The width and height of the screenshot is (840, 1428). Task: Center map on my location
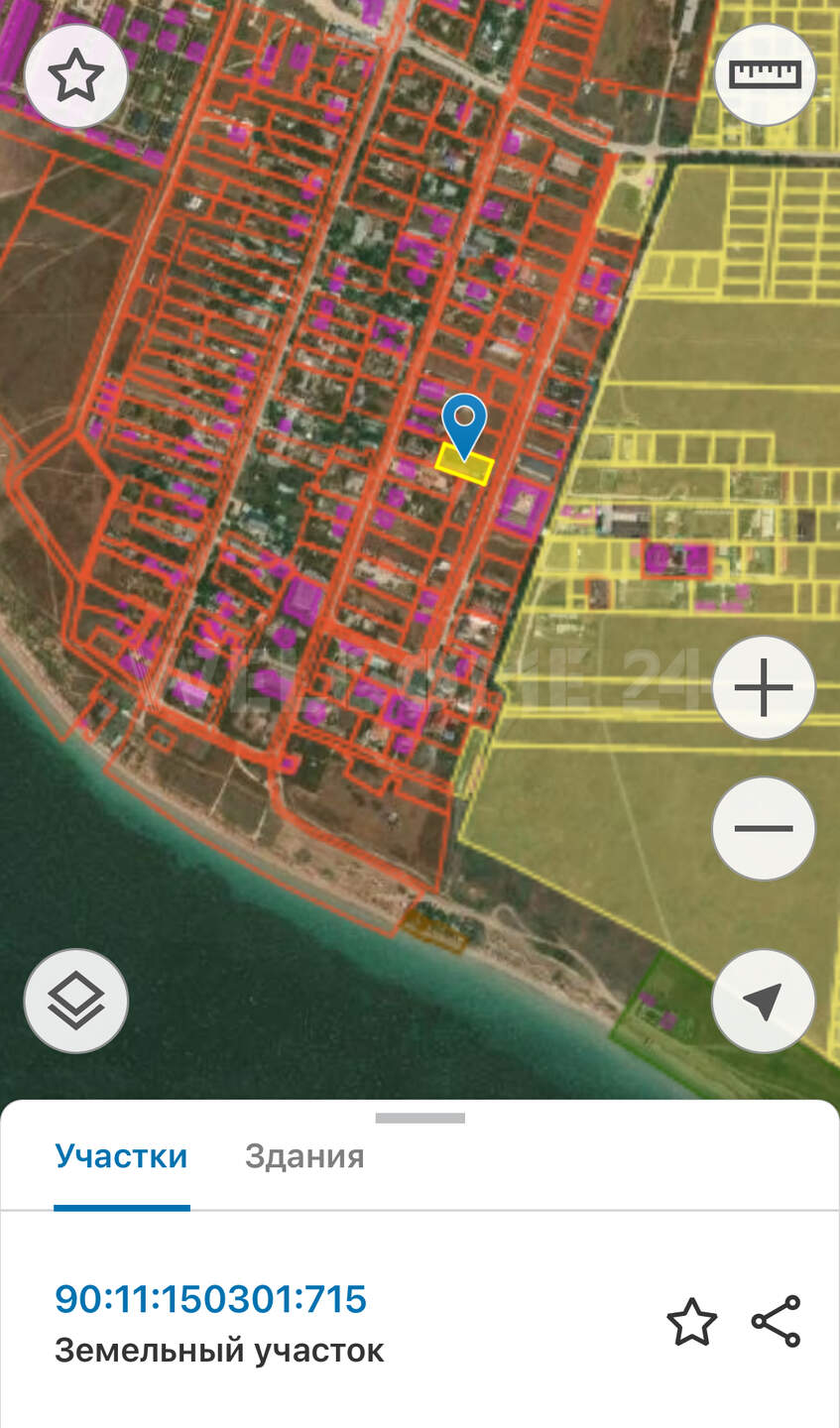764,1002
